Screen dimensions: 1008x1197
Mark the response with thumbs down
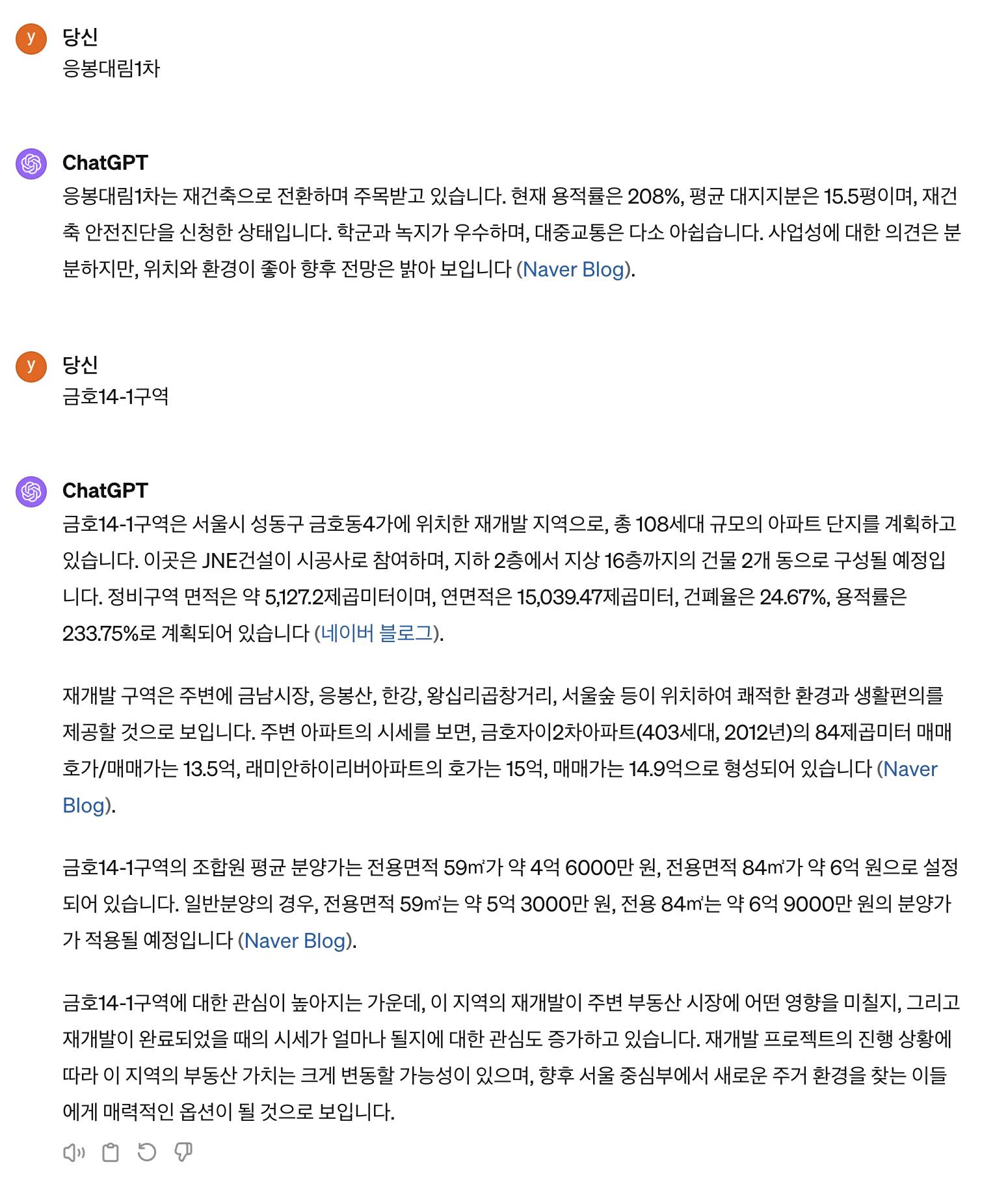point(184,1153)
